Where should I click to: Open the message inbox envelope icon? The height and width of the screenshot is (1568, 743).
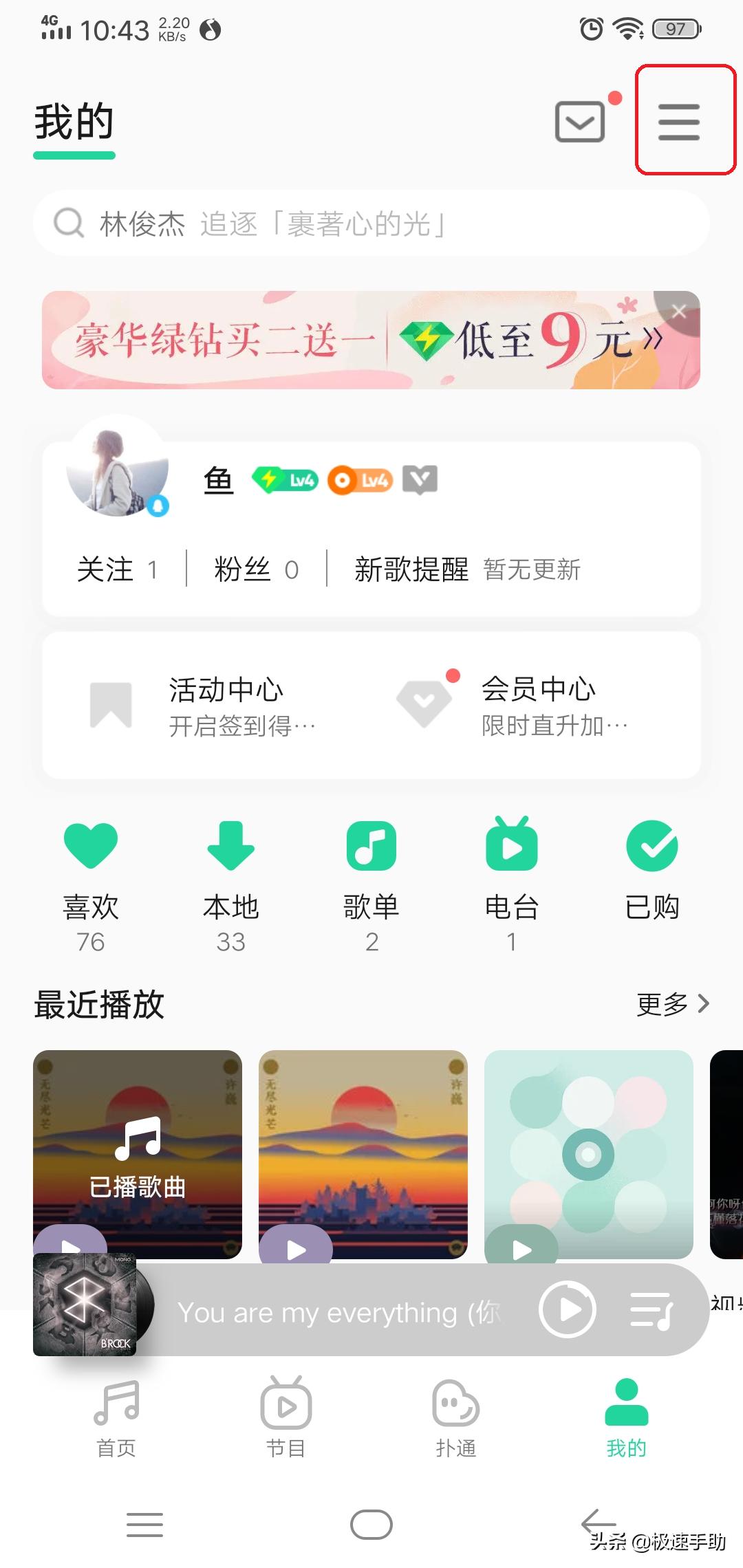[579, 122]
